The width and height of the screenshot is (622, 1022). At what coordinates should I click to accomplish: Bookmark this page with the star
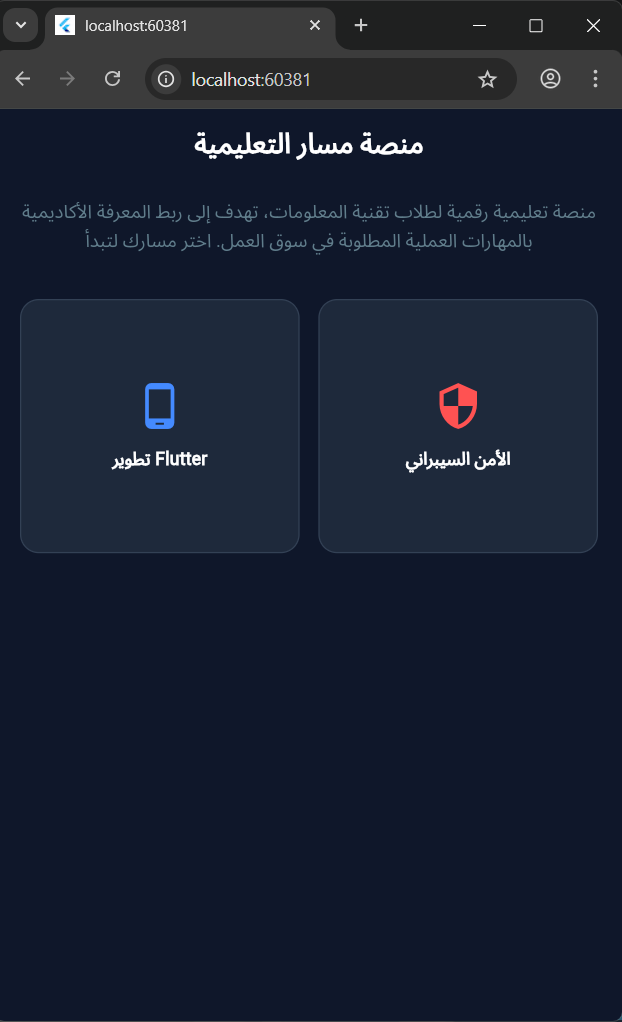[487, 80]
